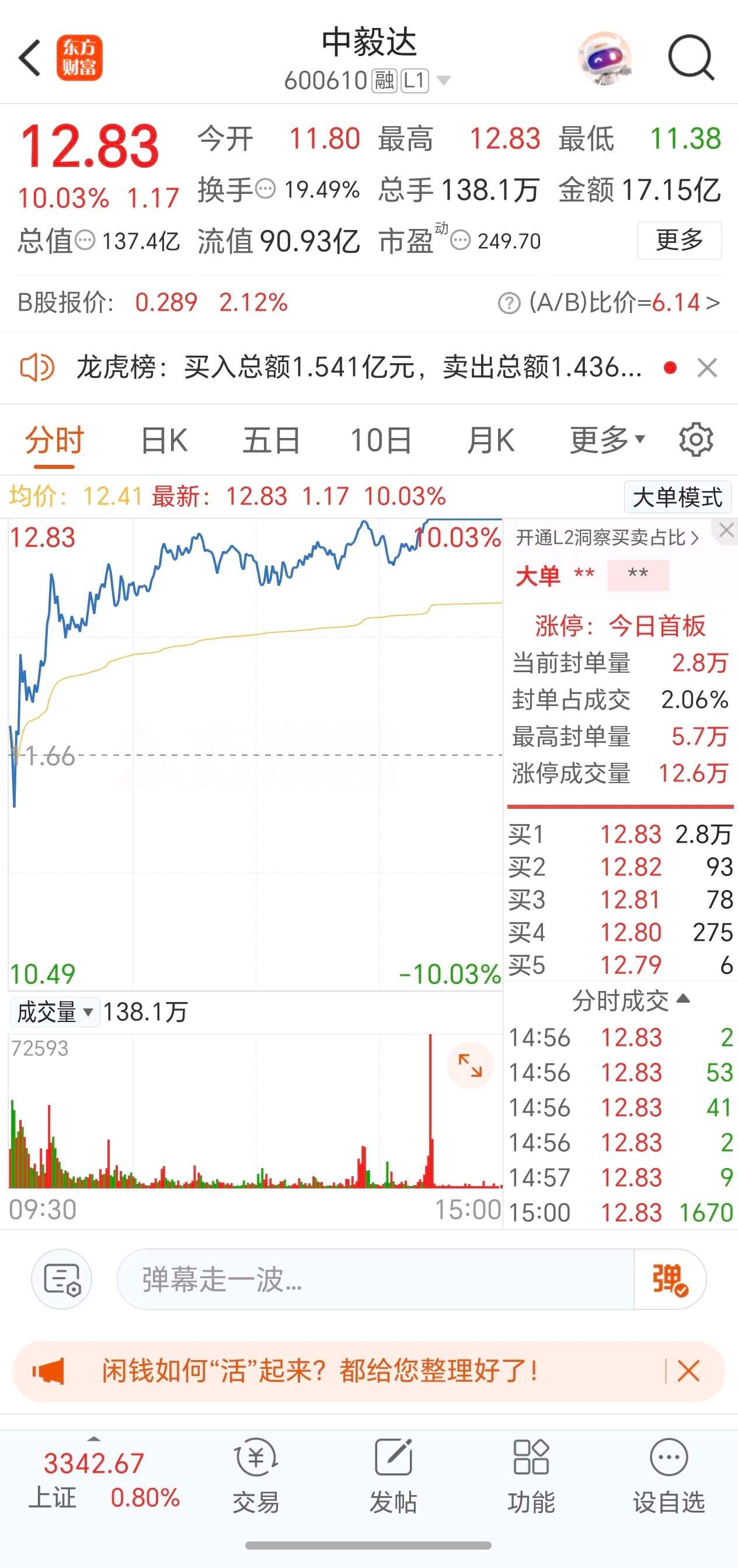Switch to the 月K tab
738x1568 pixels.
tap(490, 440)
